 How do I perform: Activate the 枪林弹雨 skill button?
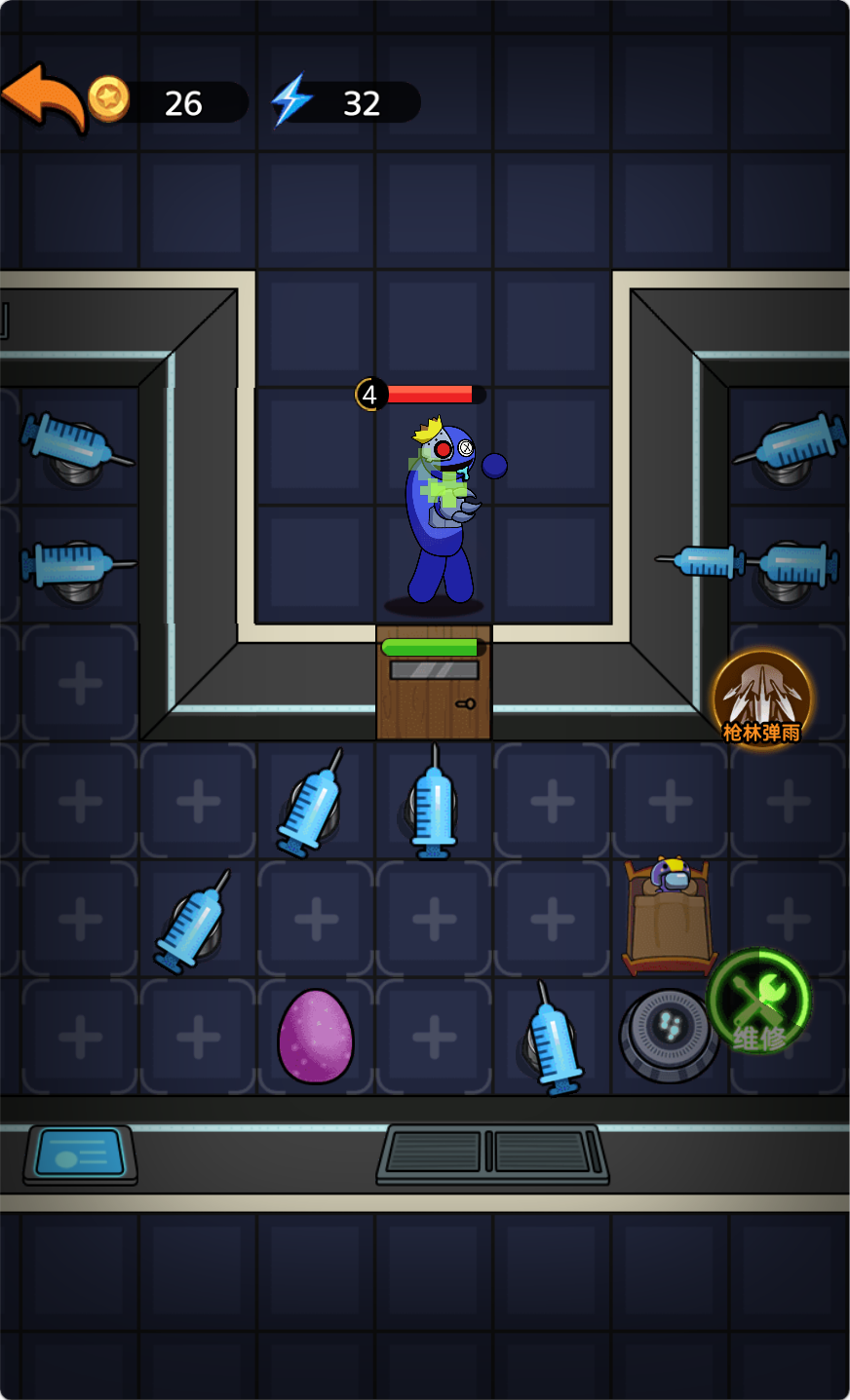pyautogui.click(x=761, y=698)
